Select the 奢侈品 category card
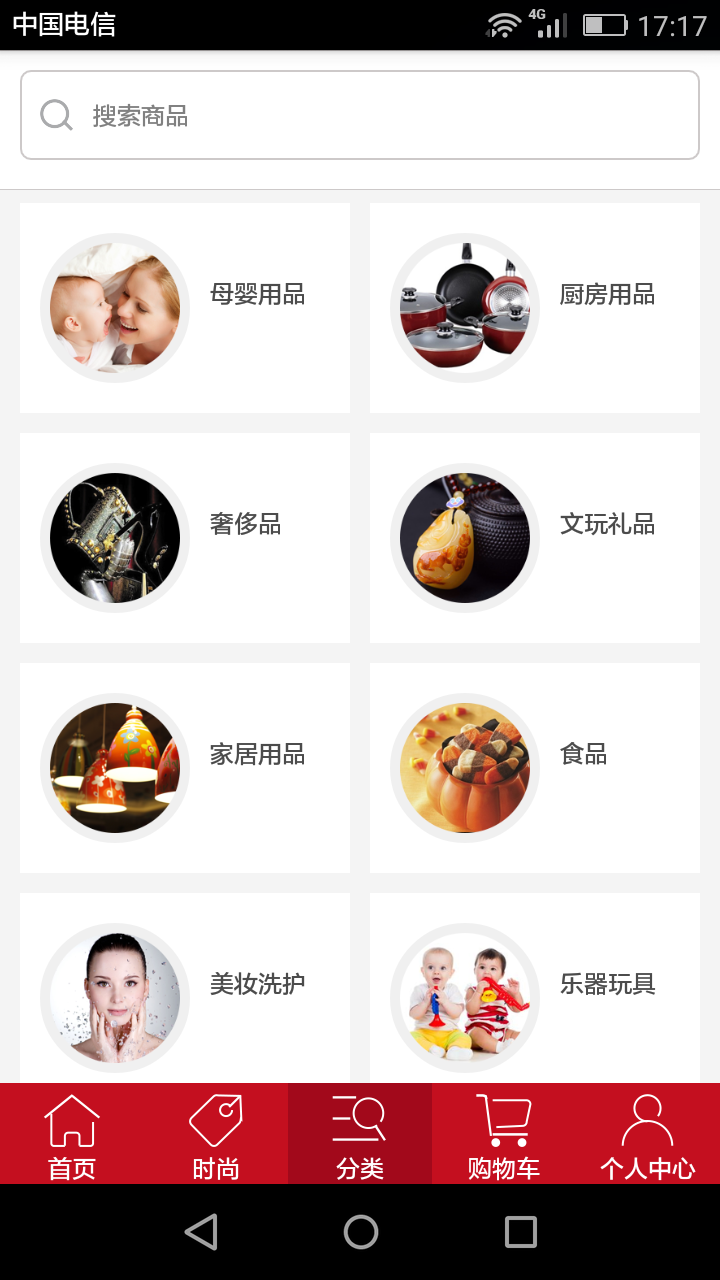The width and height of the screenshot is (720, 1280). (185, 538)
